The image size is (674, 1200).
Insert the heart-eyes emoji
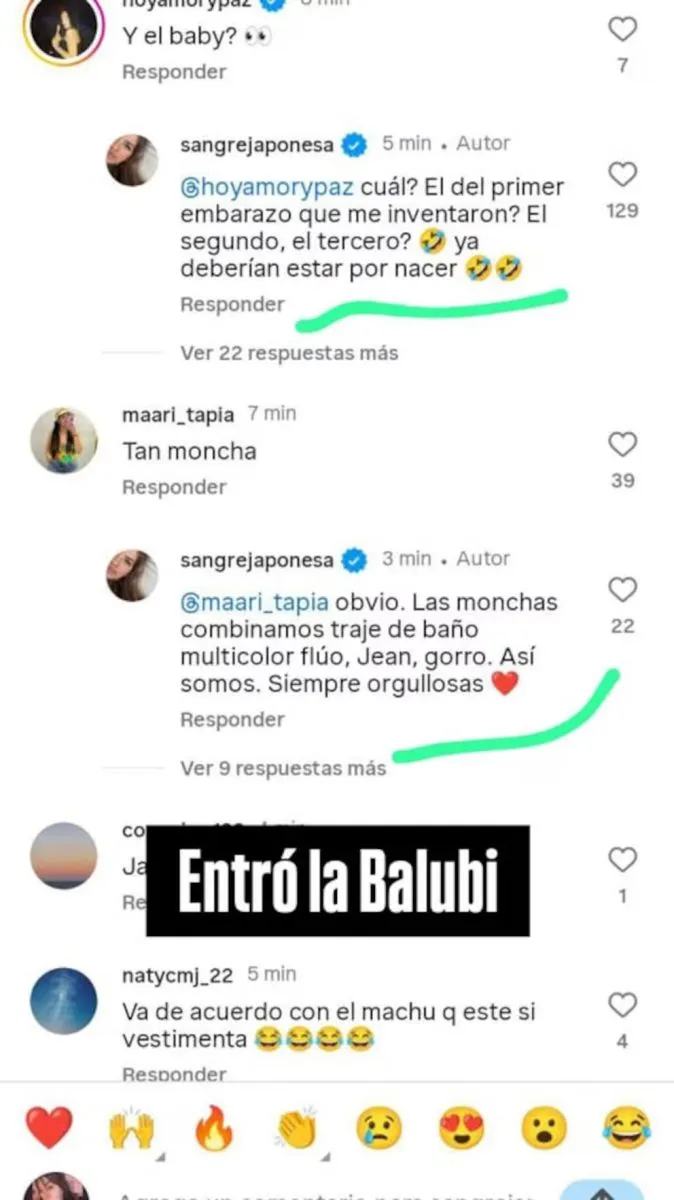(461, 1128)
